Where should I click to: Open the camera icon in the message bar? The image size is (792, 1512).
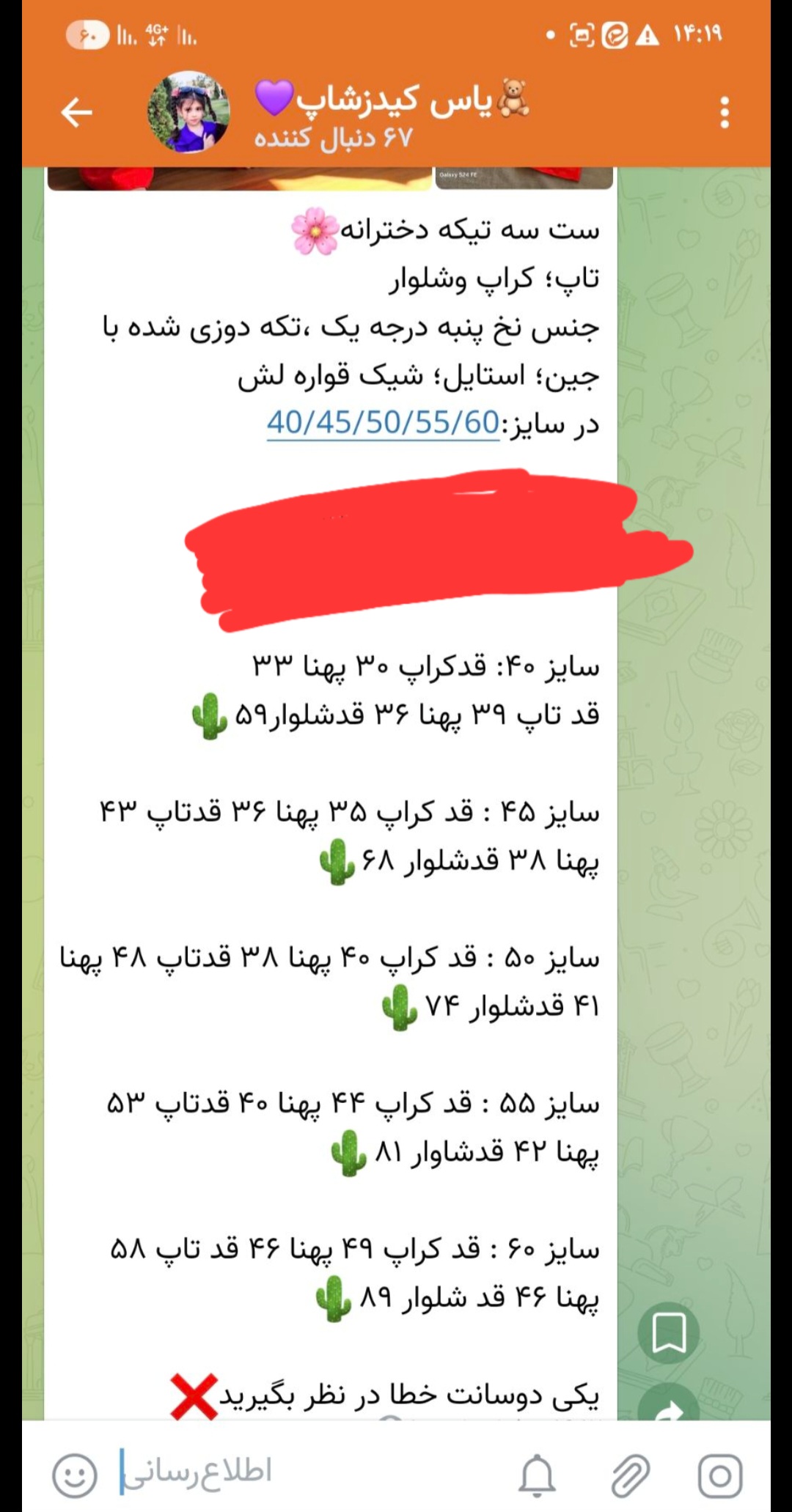(719, 1475)
